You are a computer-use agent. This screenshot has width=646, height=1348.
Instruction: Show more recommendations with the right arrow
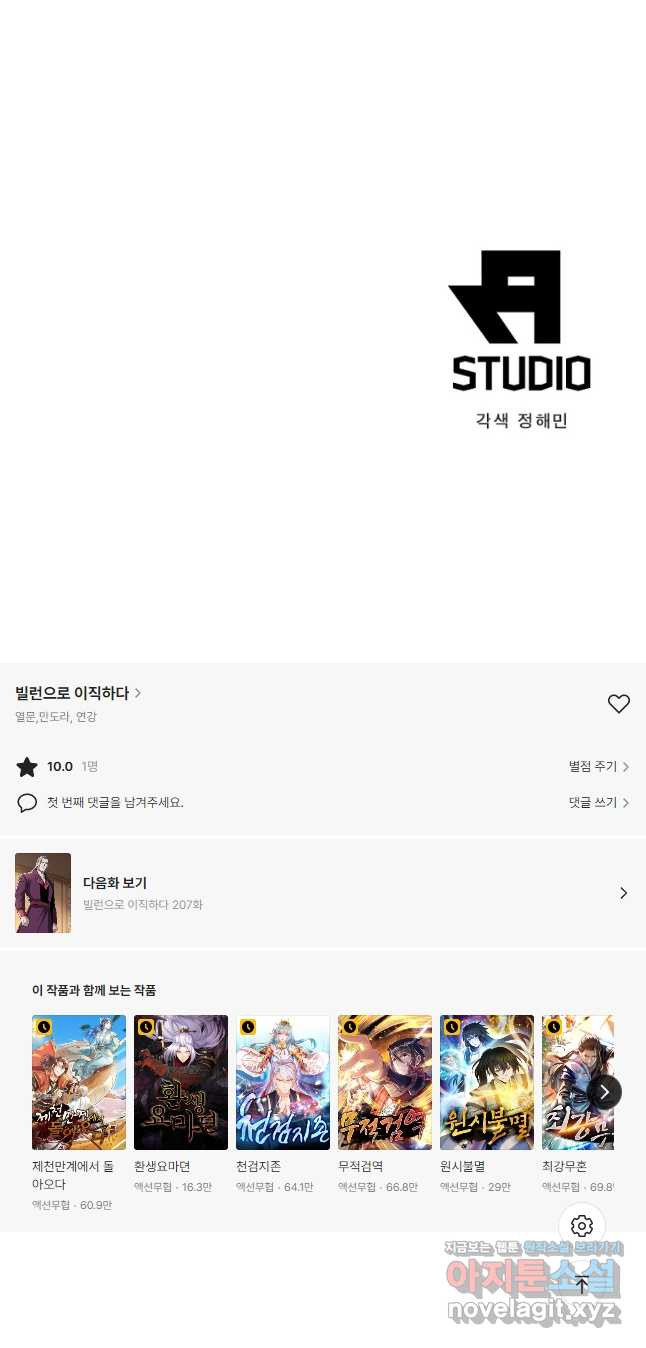(605, 1092)
